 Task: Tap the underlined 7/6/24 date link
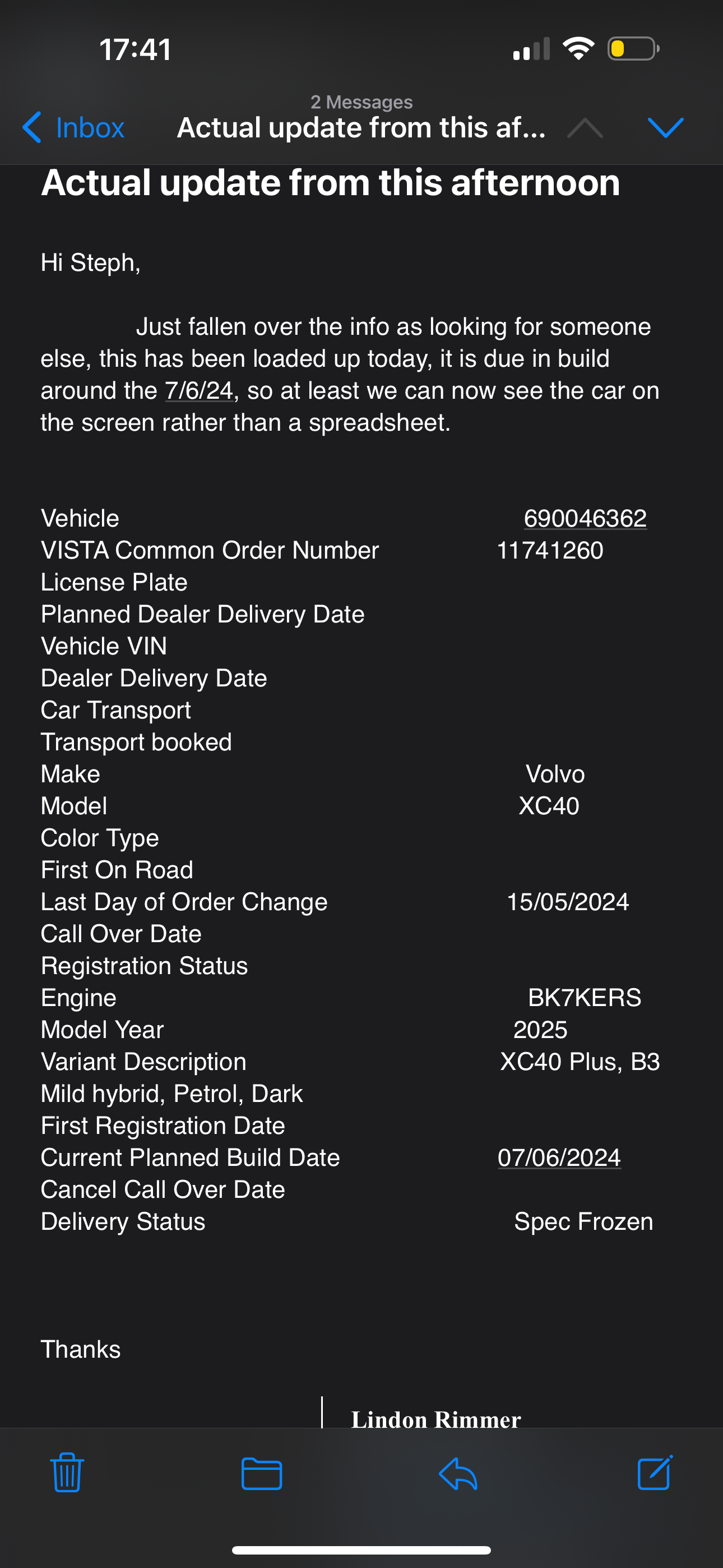199,391
